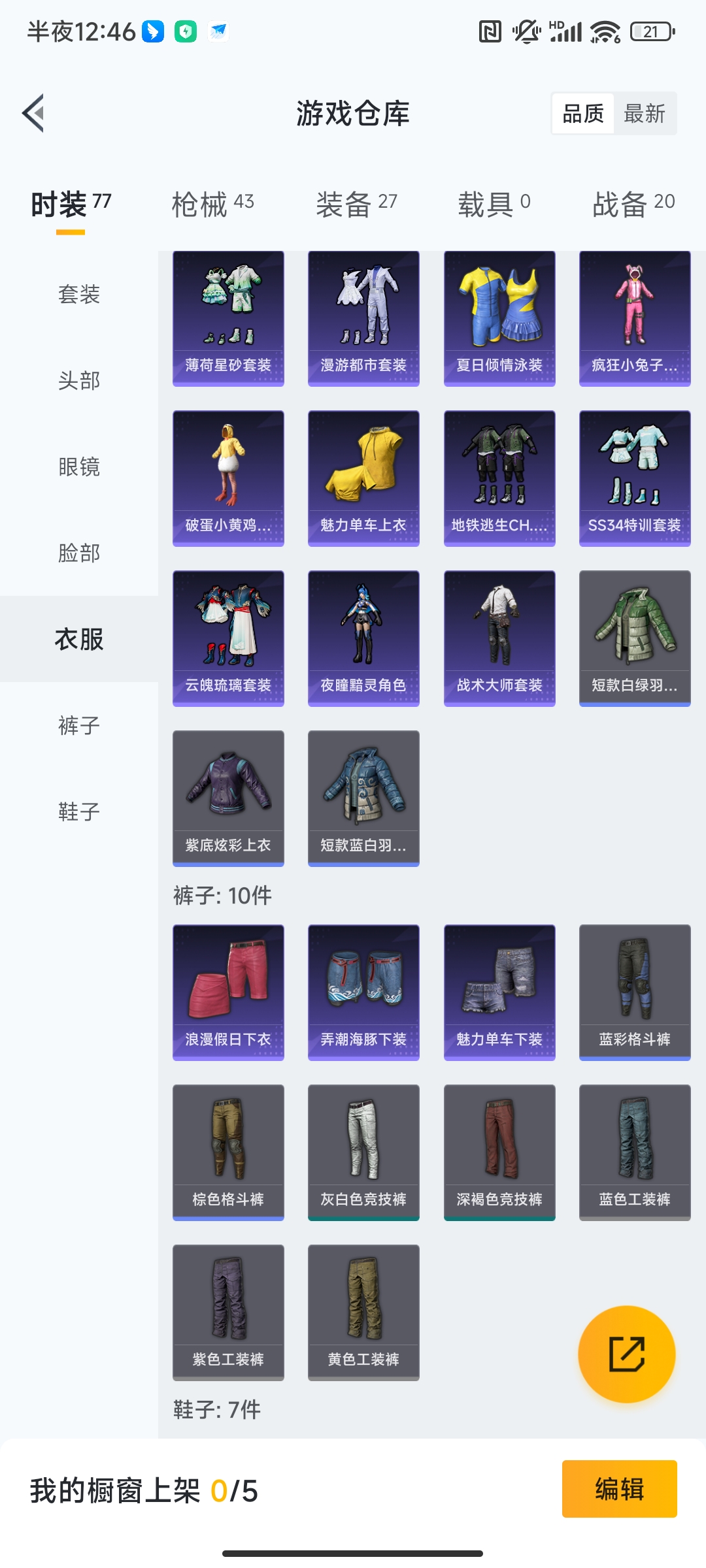706x1568 pixels.
Task: View the 蓝彩格斗裤 pants
Action: coord(635,992)
